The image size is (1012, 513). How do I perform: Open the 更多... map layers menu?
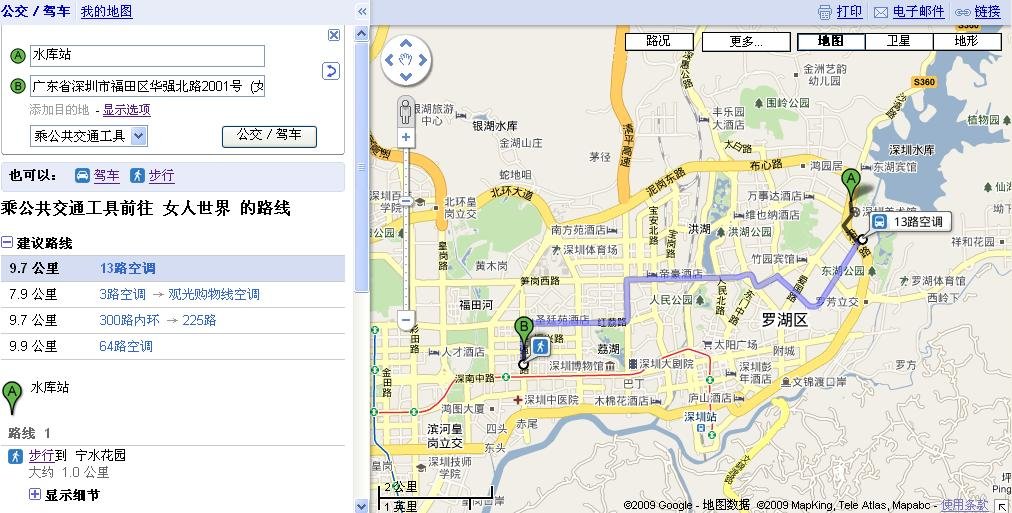click(746, 42)
